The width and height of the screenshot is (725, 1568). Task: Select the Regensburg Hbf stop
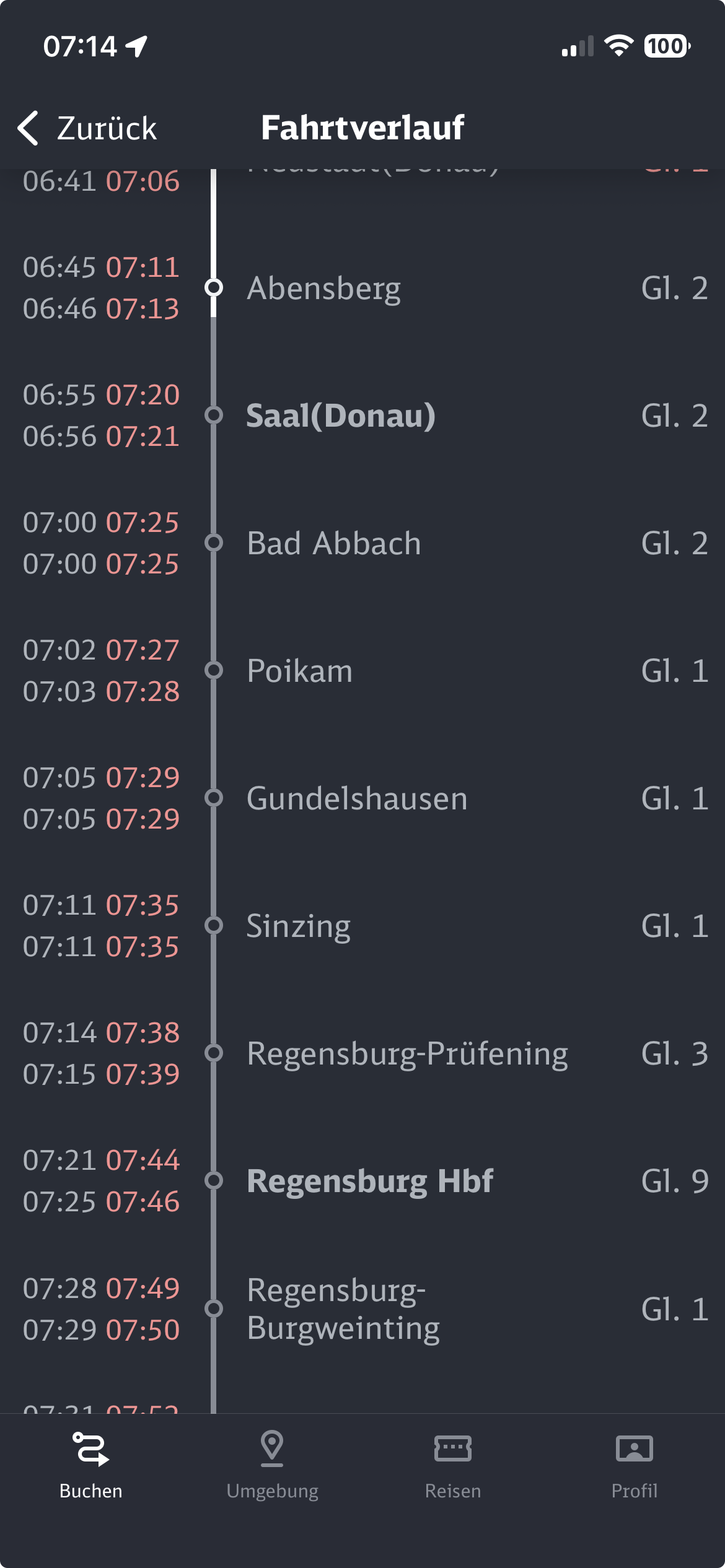click(x=370, y=1181)
